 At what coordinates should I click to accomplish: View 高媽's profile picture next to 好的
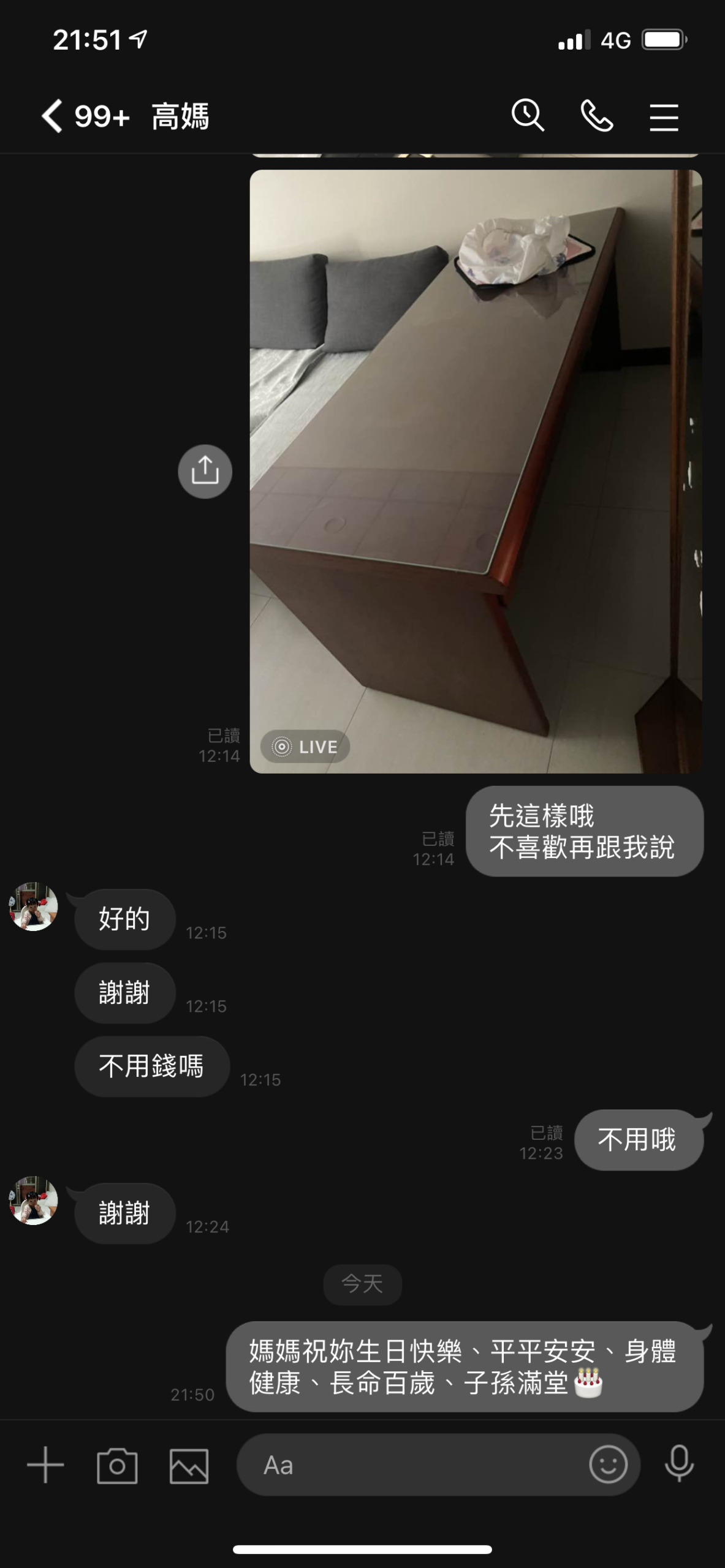[x=34, y=907]
